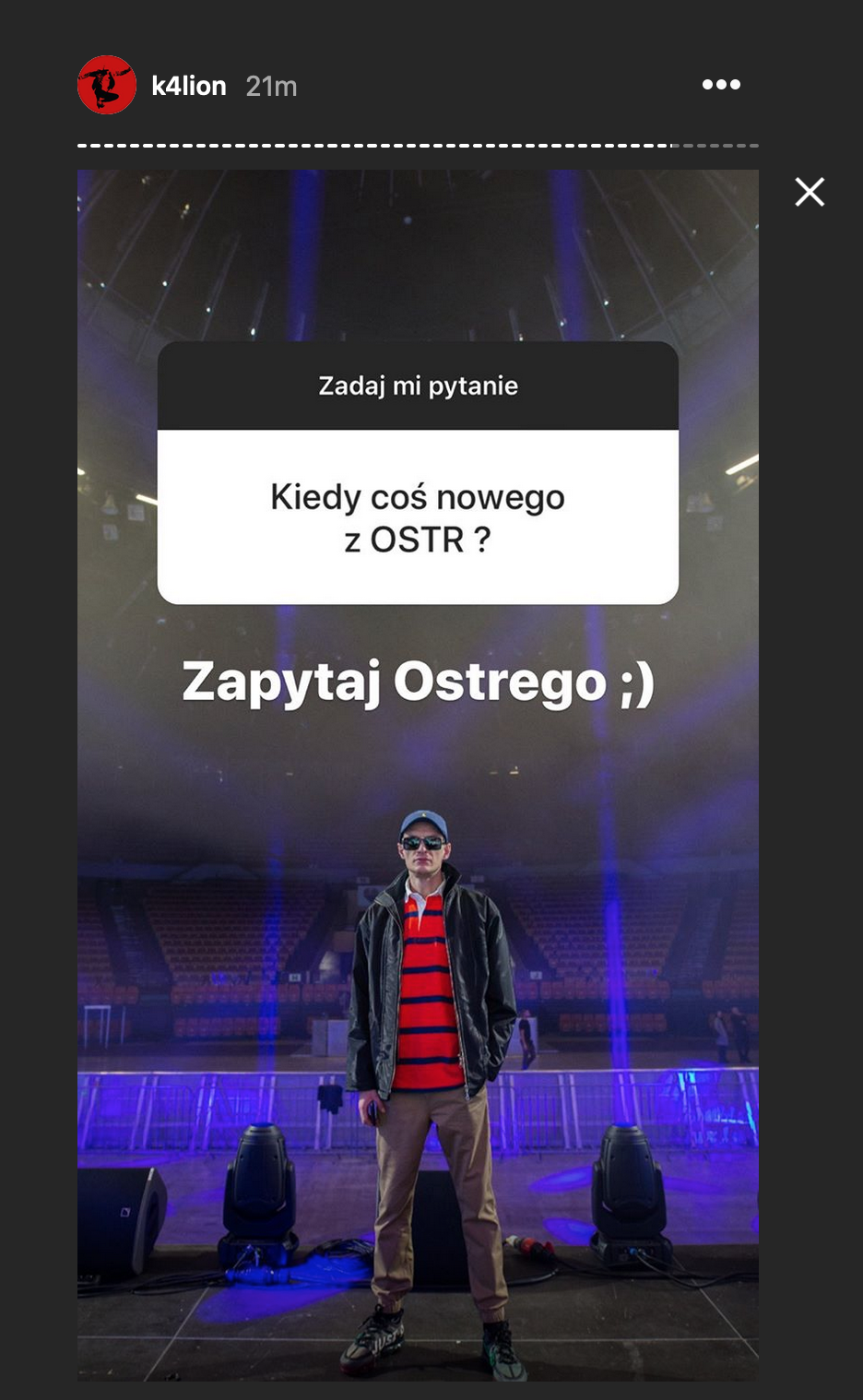
Task: Open k4lion's profile picture
Action: (x=107, y=85)
